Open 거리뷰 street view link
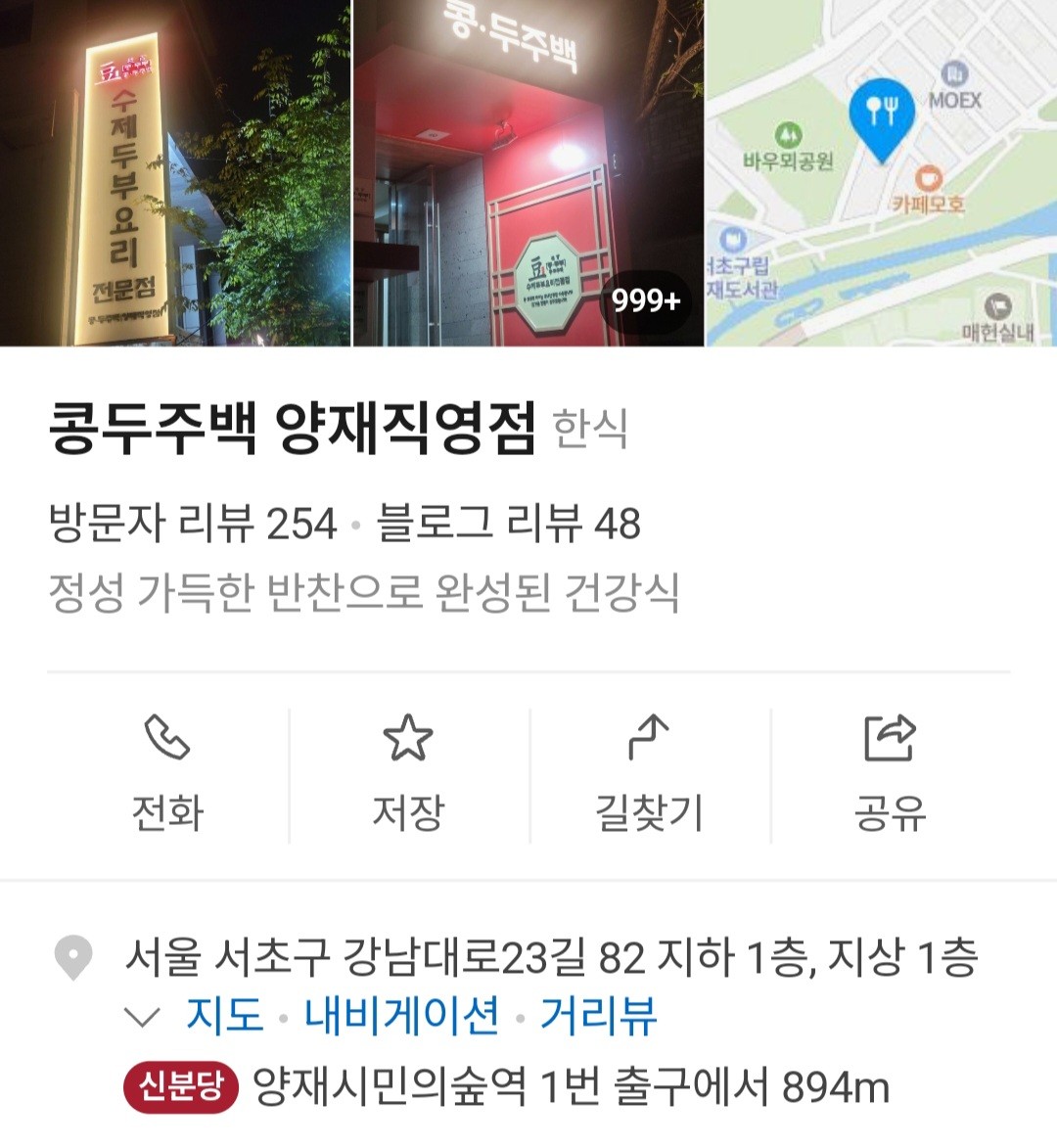This screenshot has width=1057, height=1148. coord(598,1016)
